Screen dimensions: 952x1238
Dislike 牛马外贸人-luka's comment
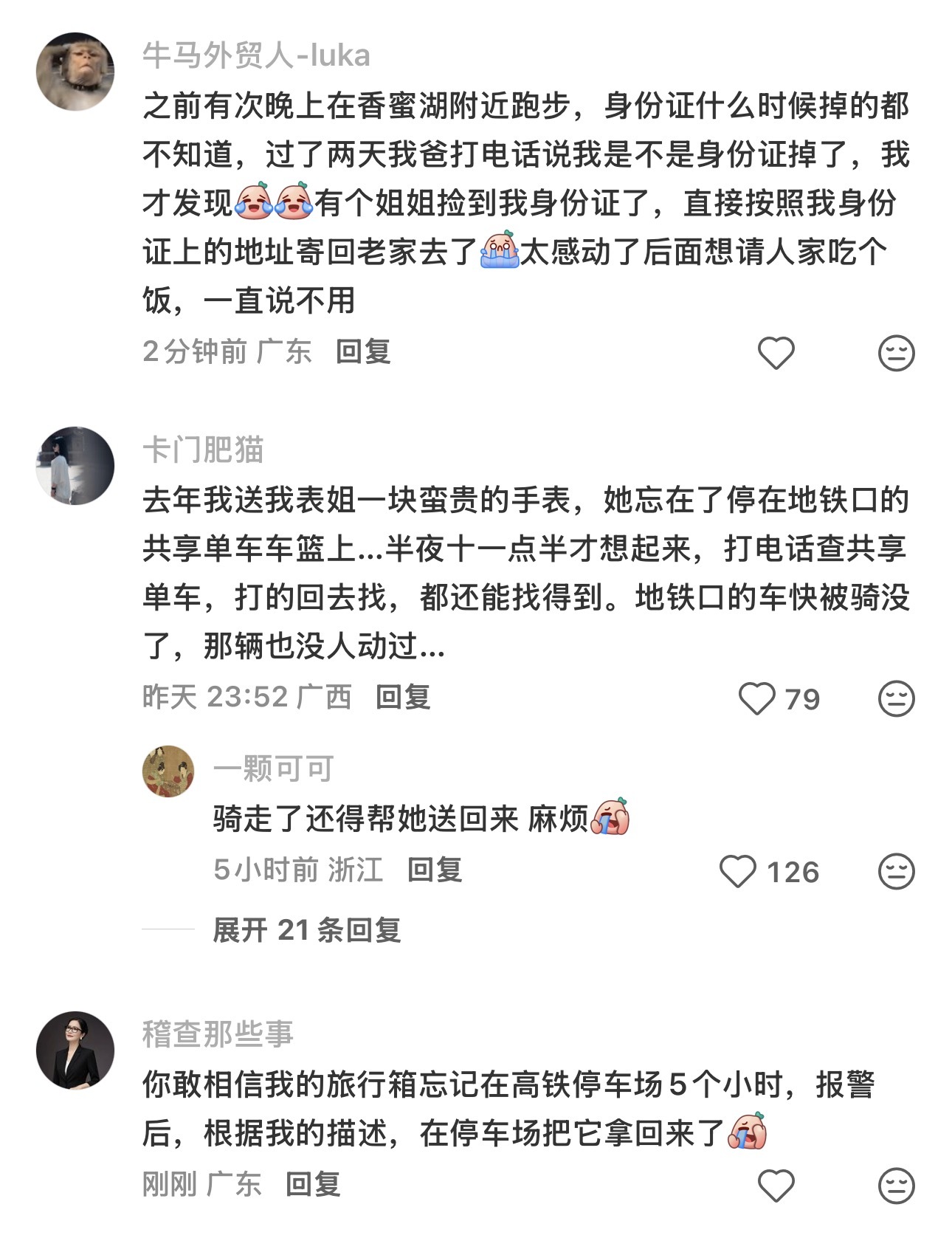coord(896,353)
